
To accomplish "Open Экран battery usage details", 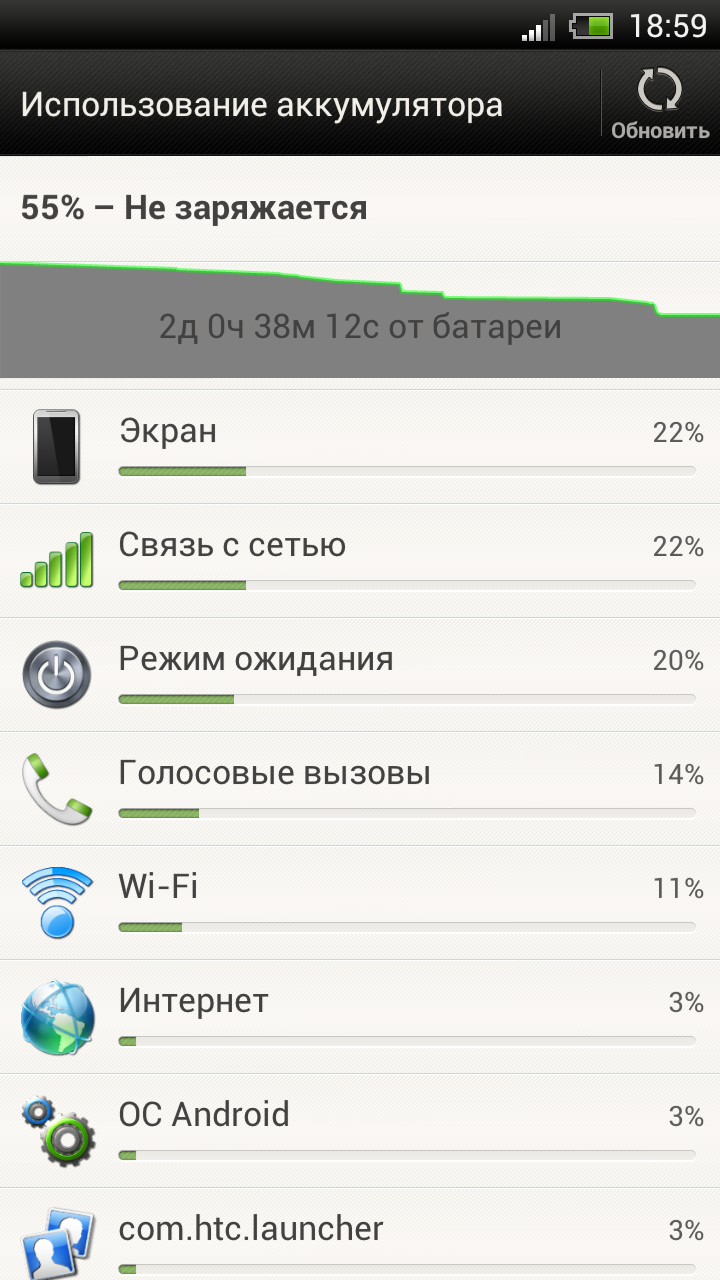I will point(360,447).
